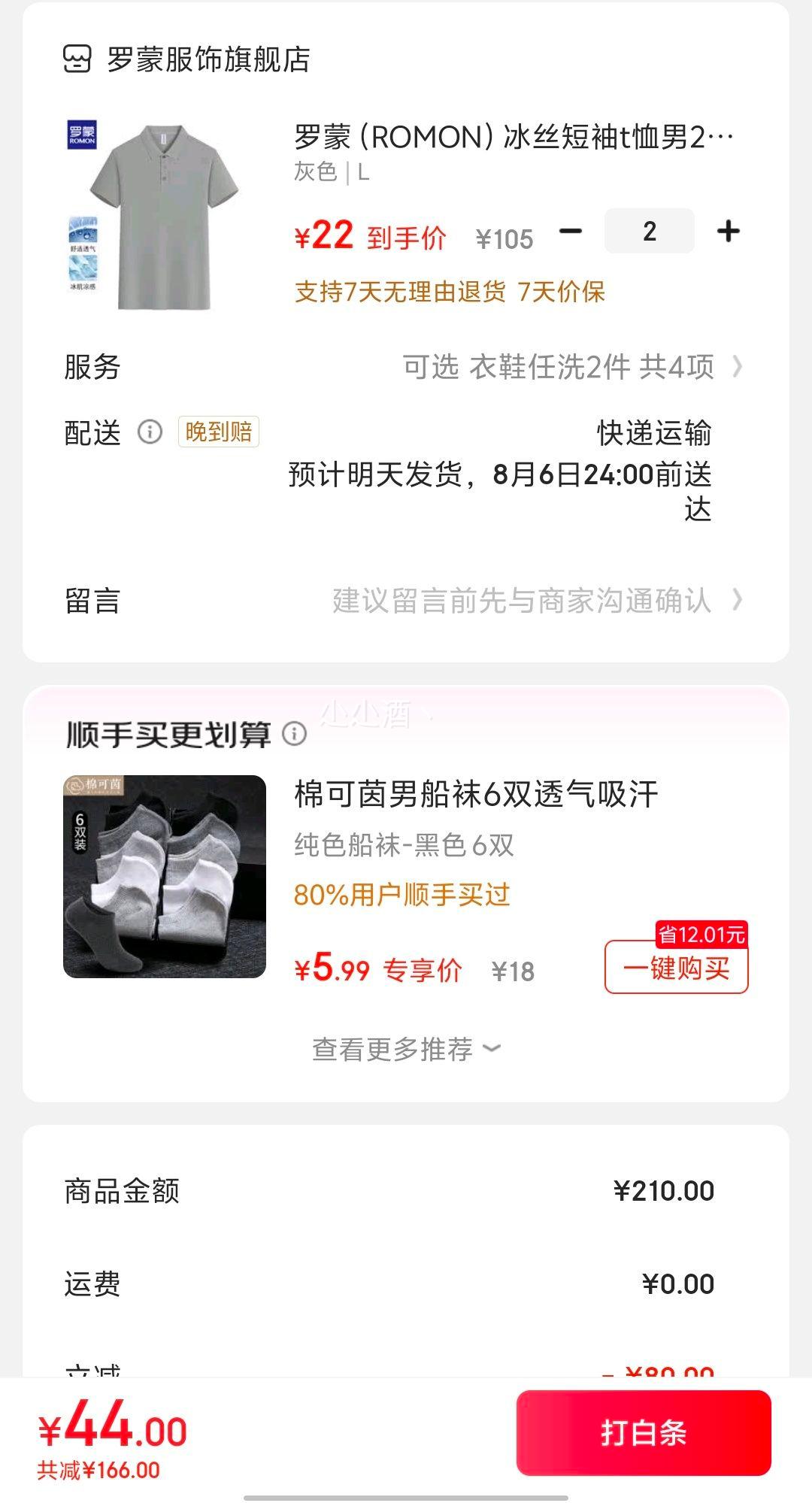Edit the quantity field showing 2
Image resolution: width=812 pixels, height=1503 pixels.
(650, 231)
